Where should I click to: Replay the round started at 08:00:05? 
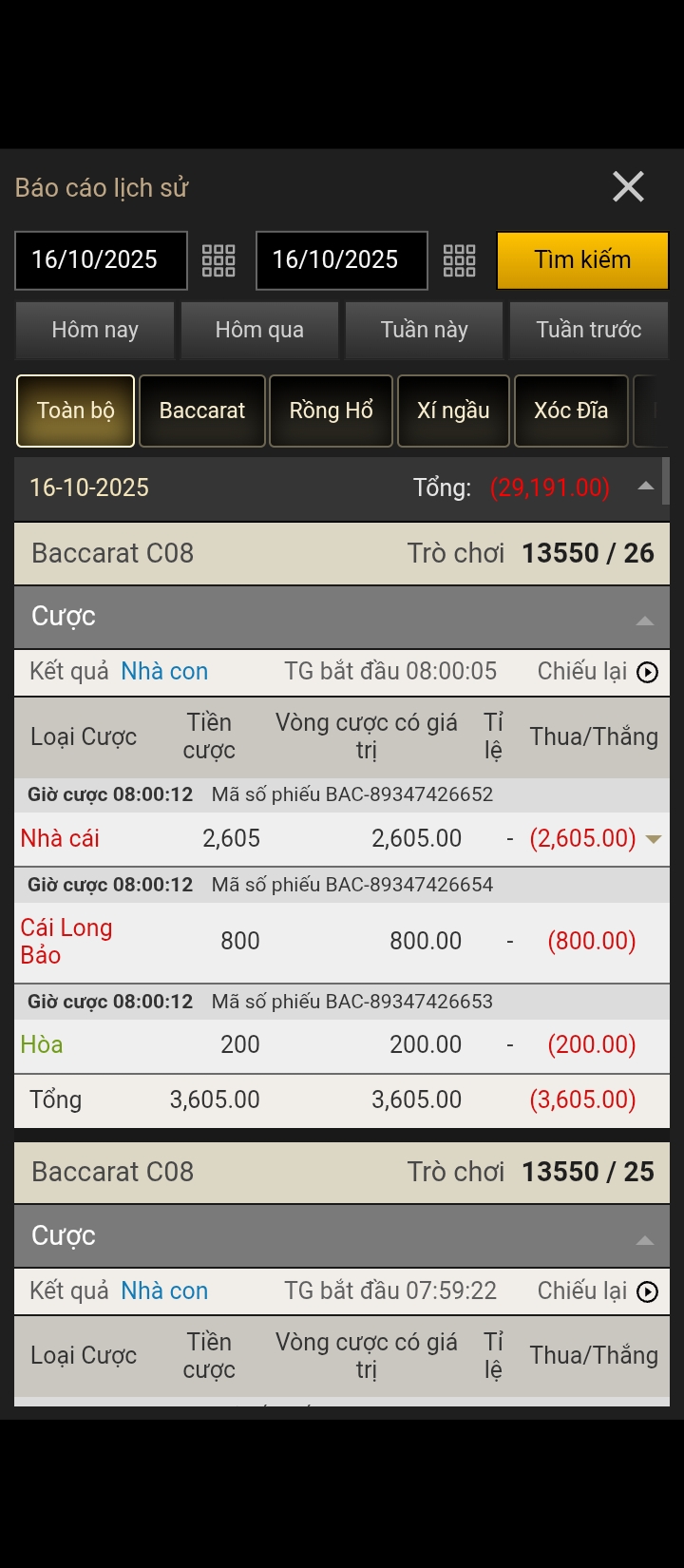coord(646,673)
